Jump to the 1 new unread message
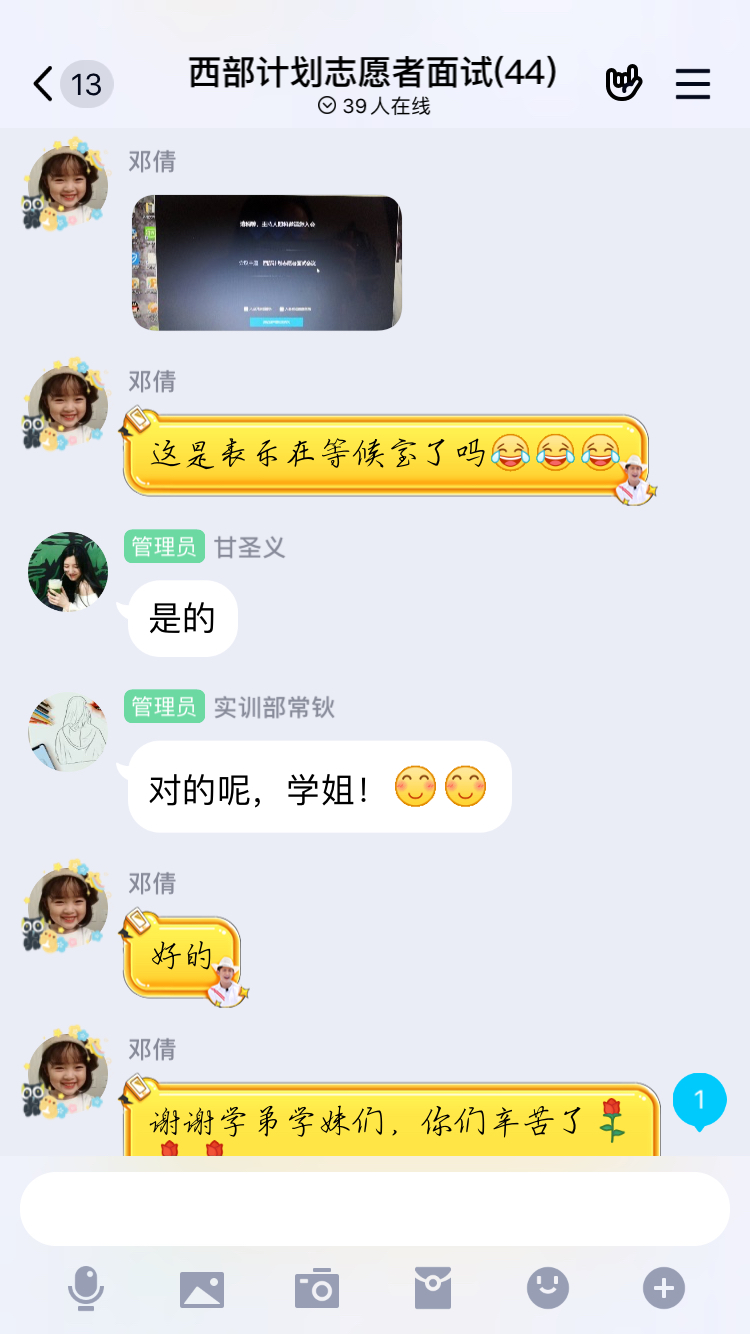This screenshot has width=750, height=1334. (699, 1101)
